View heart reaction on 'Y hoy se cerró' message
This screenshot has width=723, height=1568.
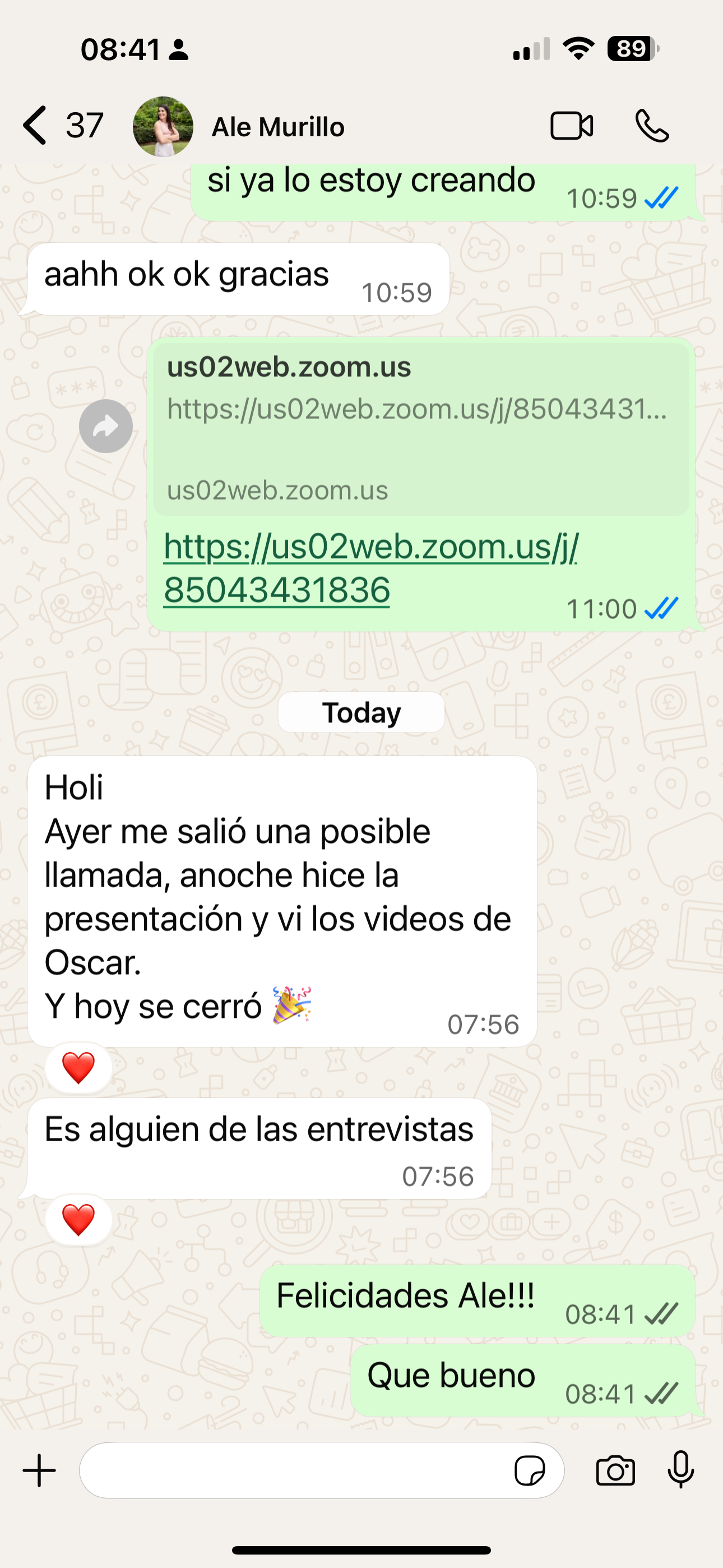tap(78, 1068)
